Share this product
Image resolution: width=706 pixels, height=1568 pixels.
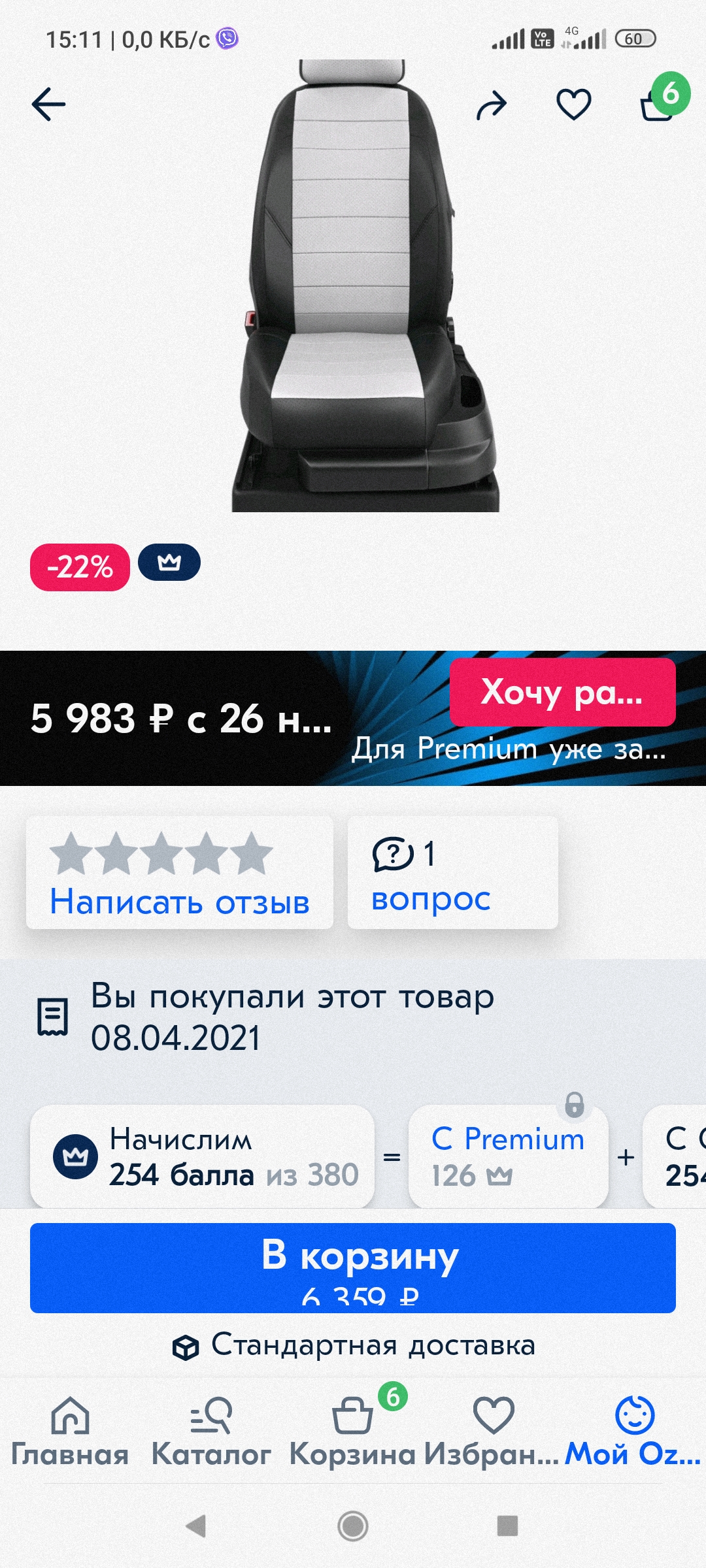coord(492,105)
